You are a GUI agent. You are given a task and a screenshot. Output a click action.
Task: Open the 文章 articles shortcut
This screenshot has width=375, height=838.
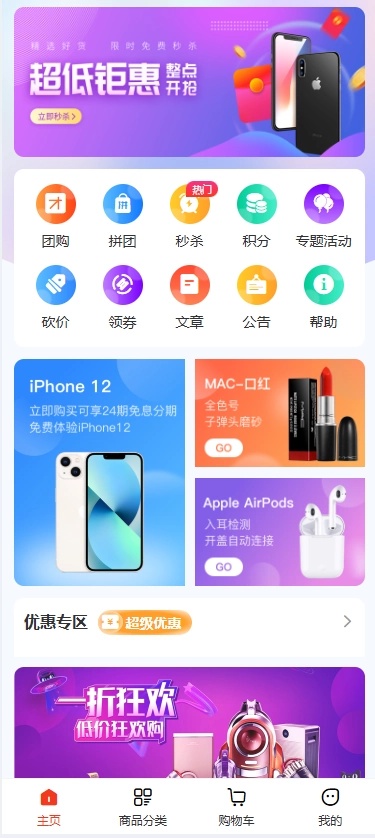click(190, 297)
